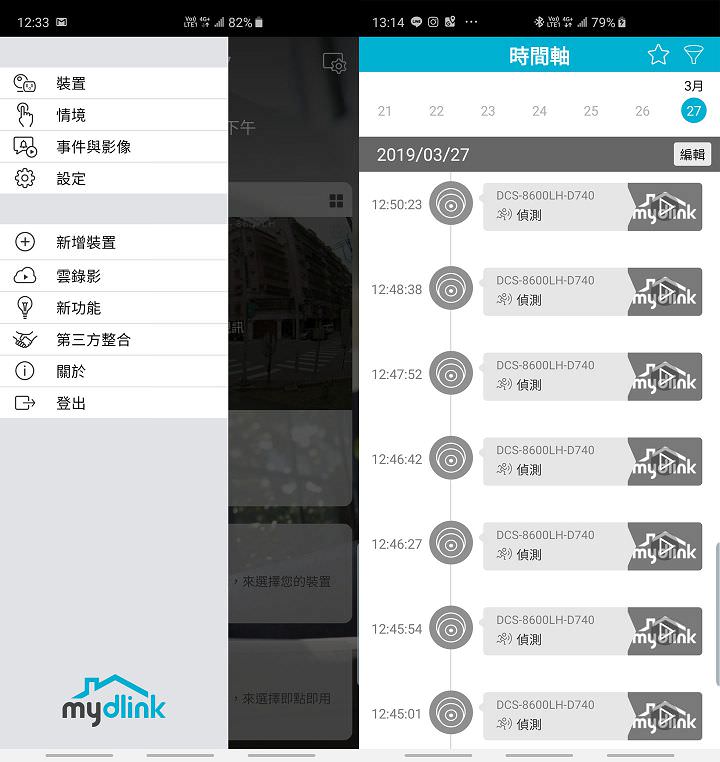Open the 關於 about page
This screenshot has width=720, height=762.
point(70,371)
